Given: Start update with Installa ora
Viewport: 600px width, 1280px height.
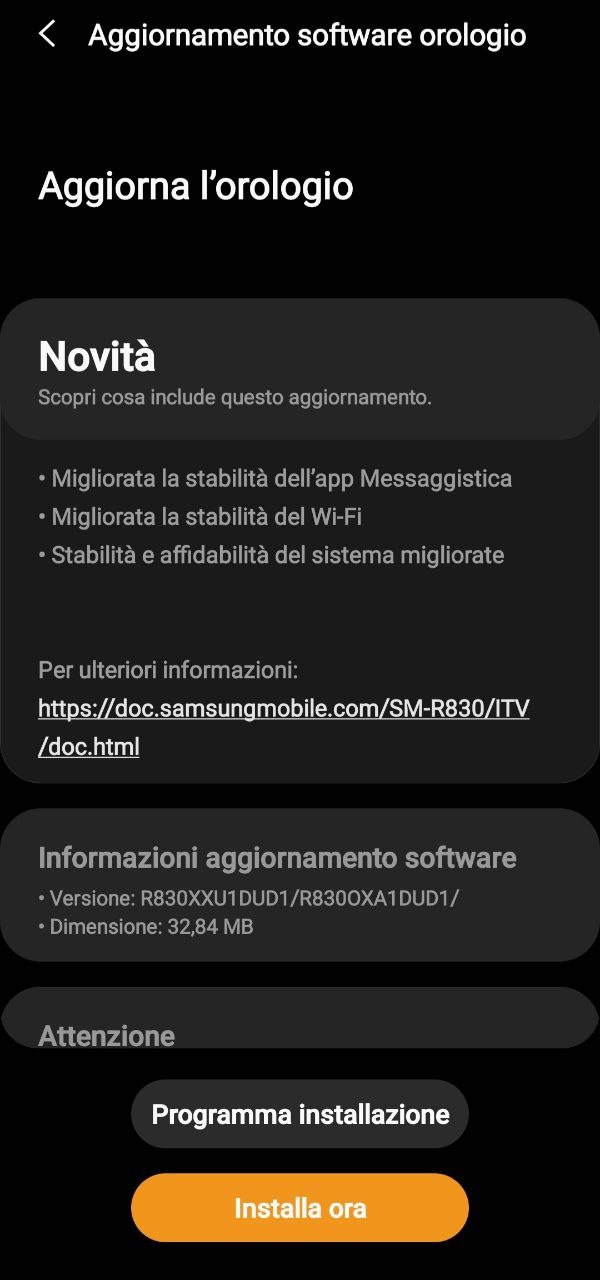Looking at the screenshot, I should pyautogui.click(x=300, y=1208).
